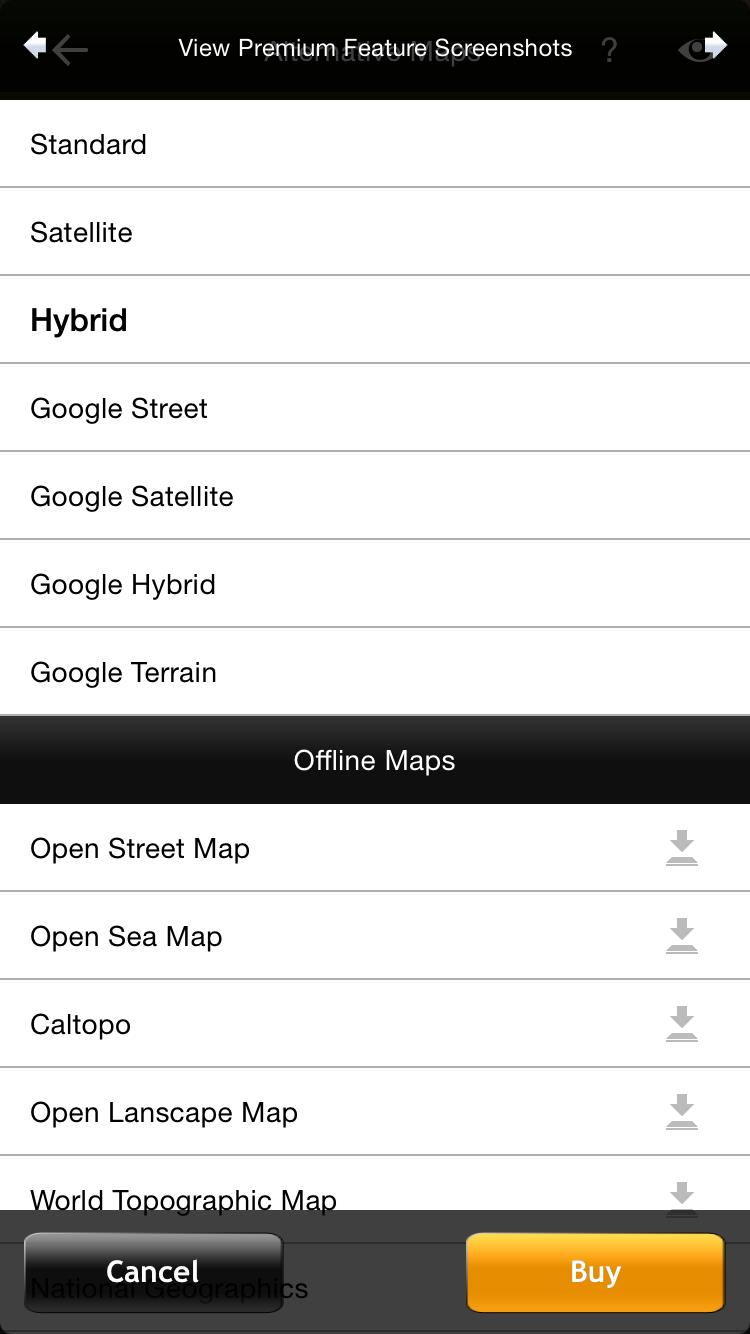The width and height of the screenshot is (750, 1334).
Task: Choose Google Hybrid map
Action: pos(375,583)
